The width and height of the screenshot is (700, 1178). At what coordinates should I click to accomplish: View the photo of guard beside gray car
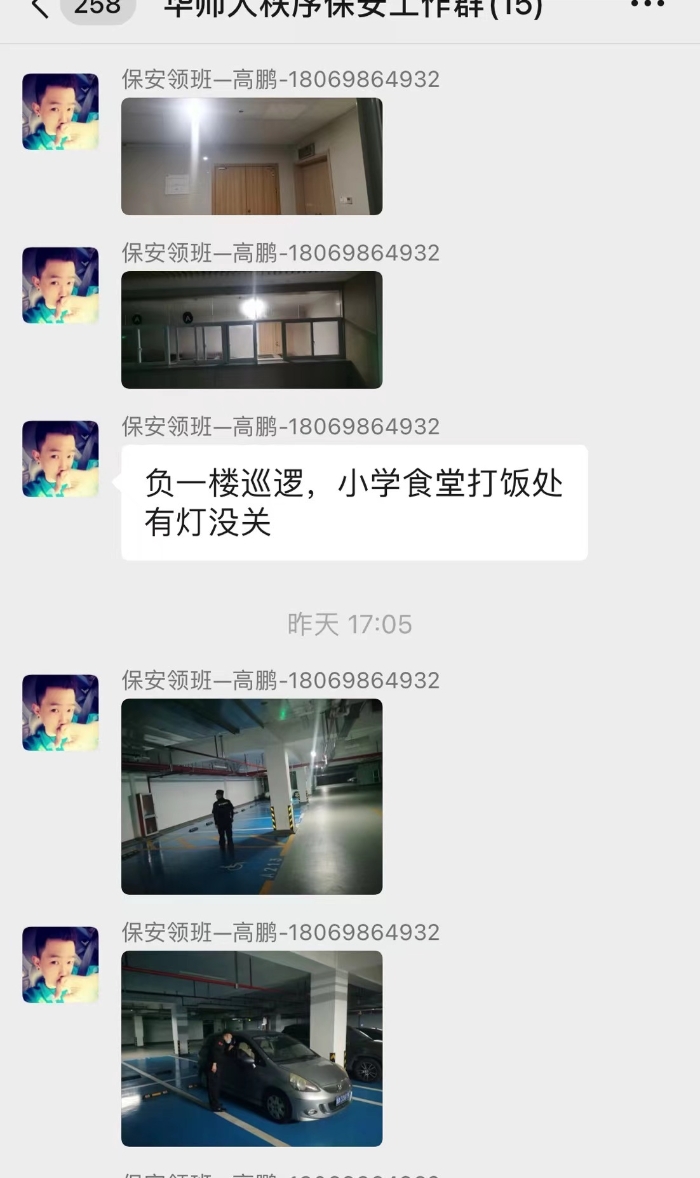tap(251, 1048)
